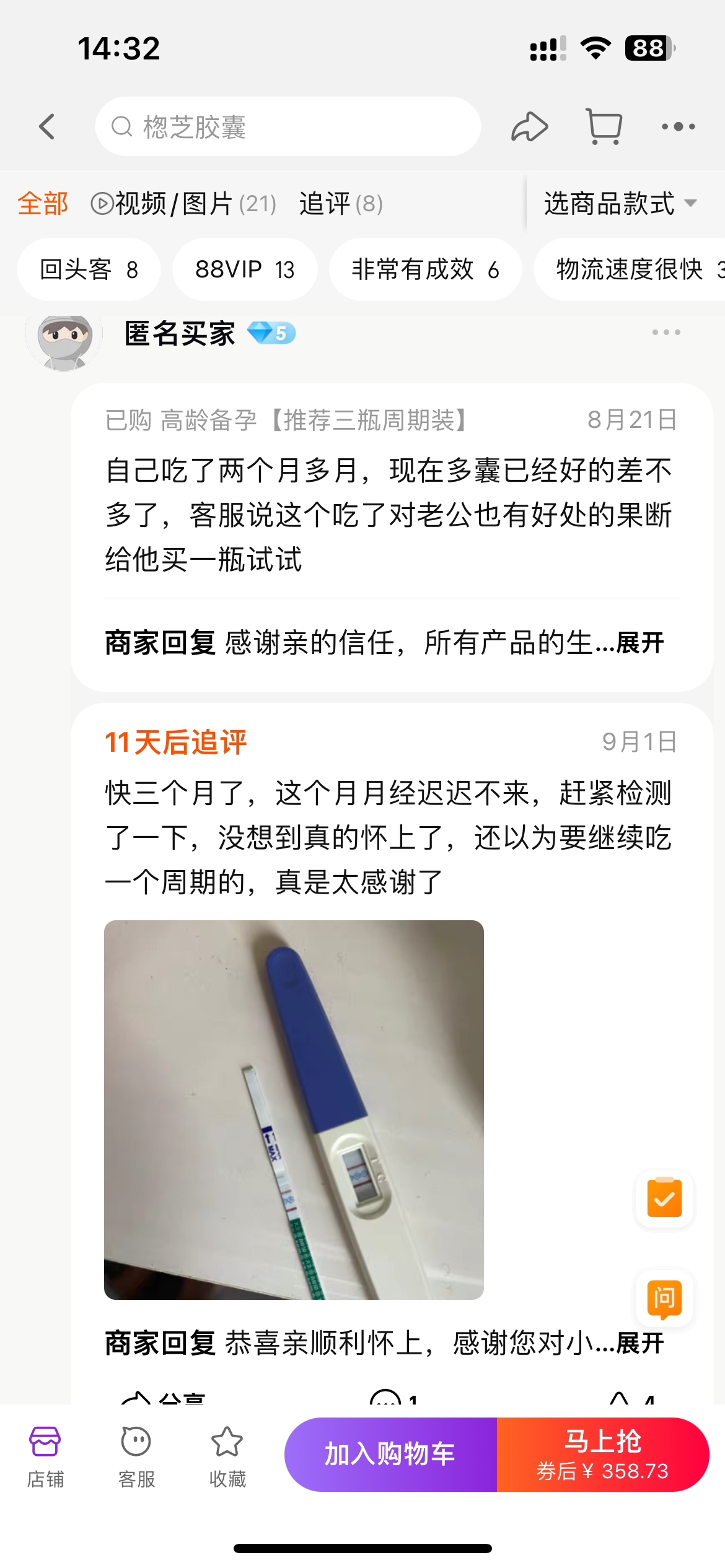This screenshot has width=725, height=1568.
Task: Expand the first 商家回复 reply
Action: (x=639, y=643)
